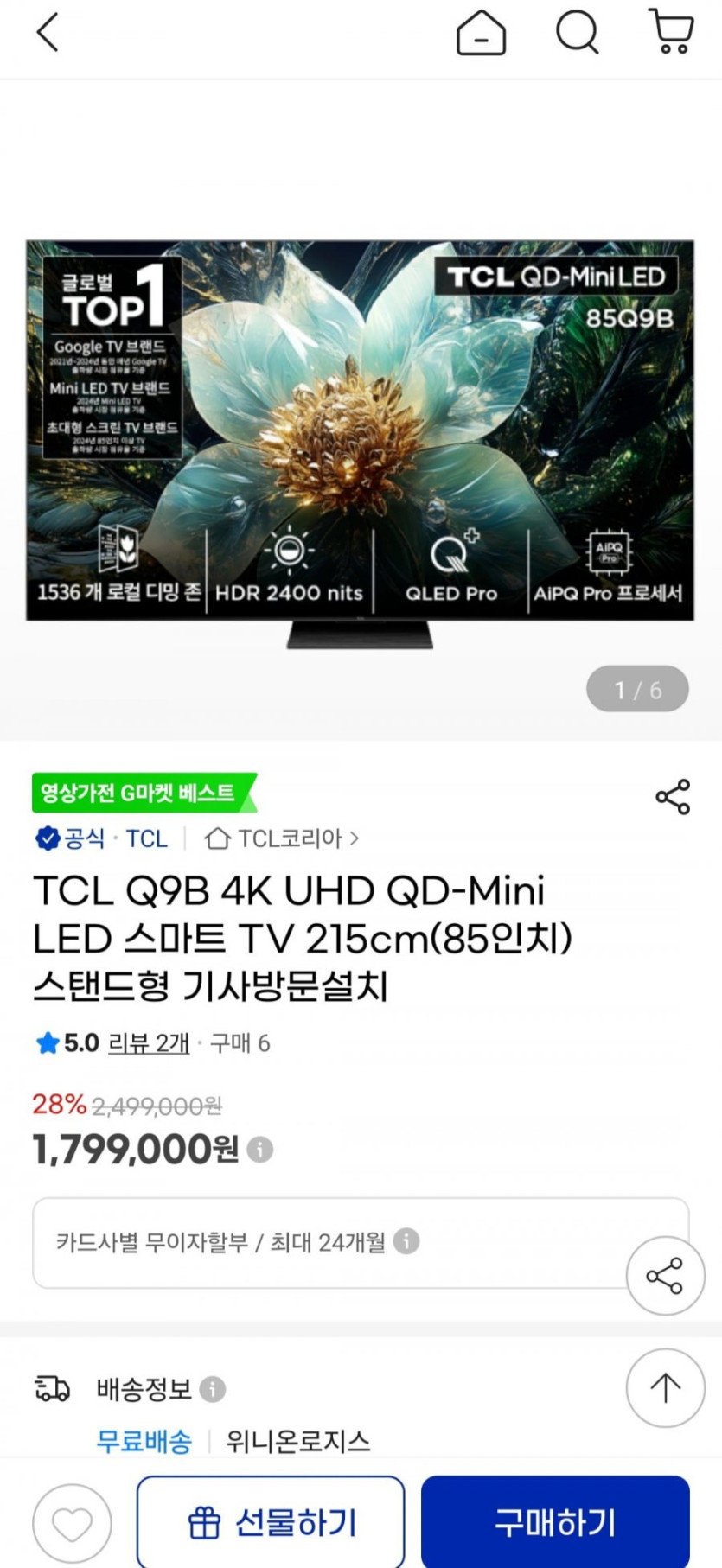Open the 리뷰 2개 reviews link

click(149, 1043)
